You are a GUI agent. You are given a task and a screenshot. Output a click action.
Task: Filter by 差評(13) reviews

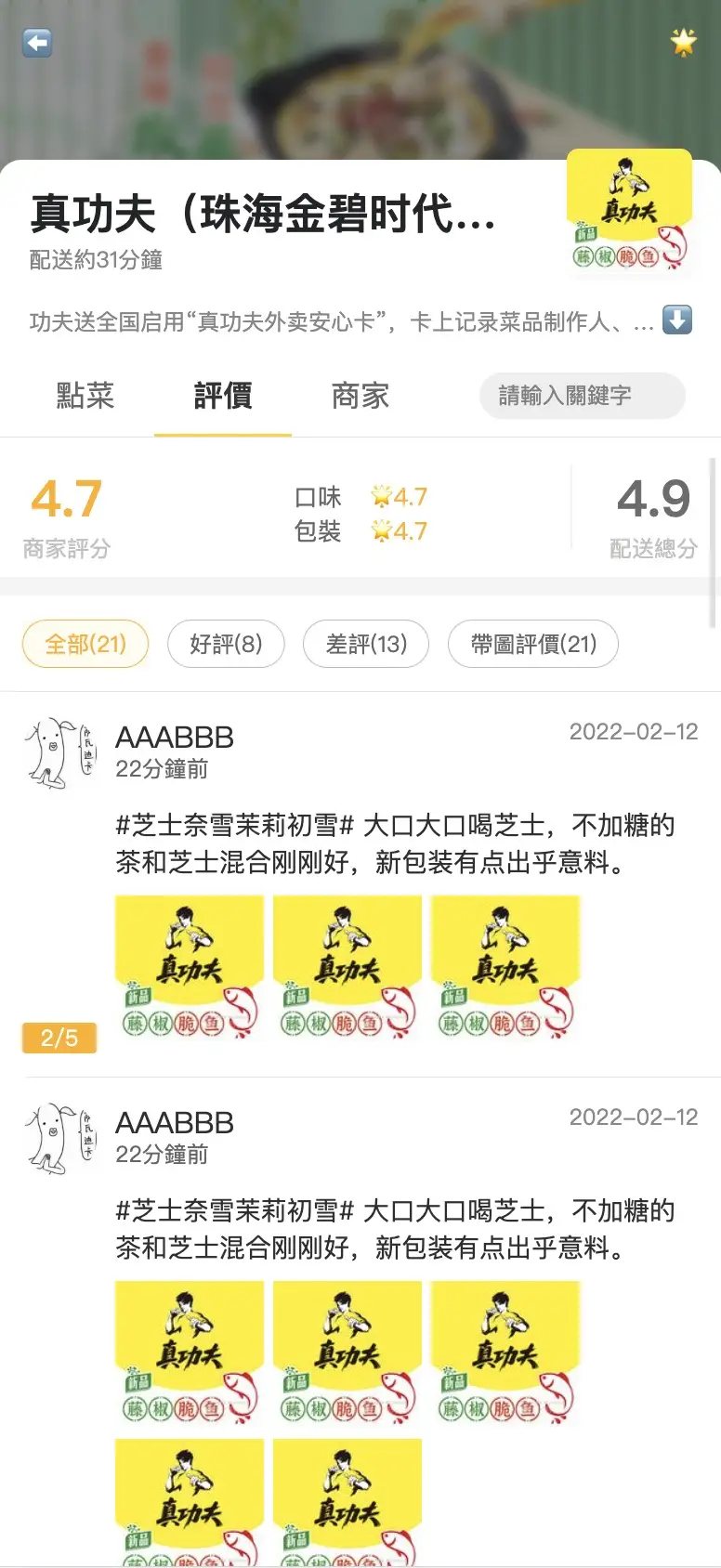pos(366,644)
